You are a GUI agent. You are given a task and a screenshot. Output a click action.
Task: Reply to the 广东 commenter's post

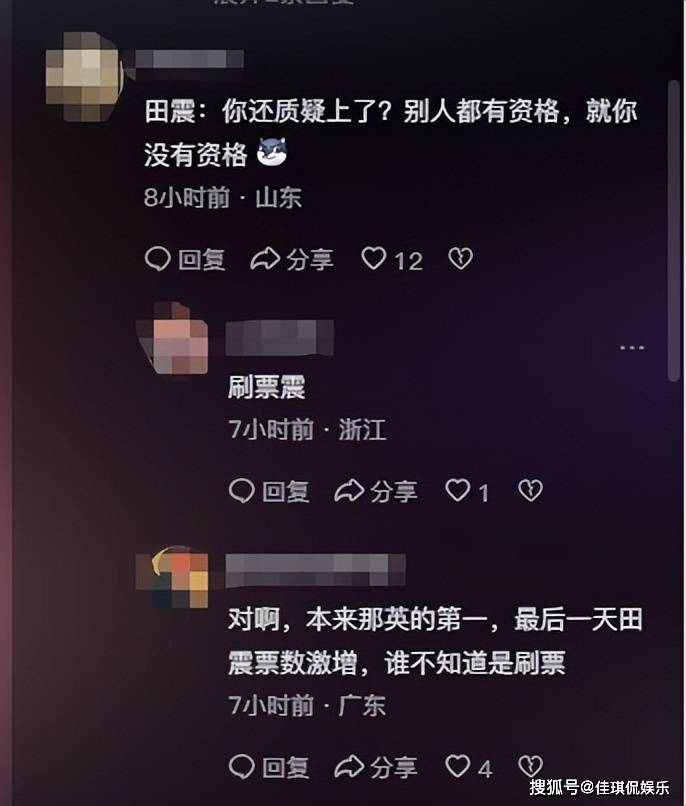[x=269, y=767]
